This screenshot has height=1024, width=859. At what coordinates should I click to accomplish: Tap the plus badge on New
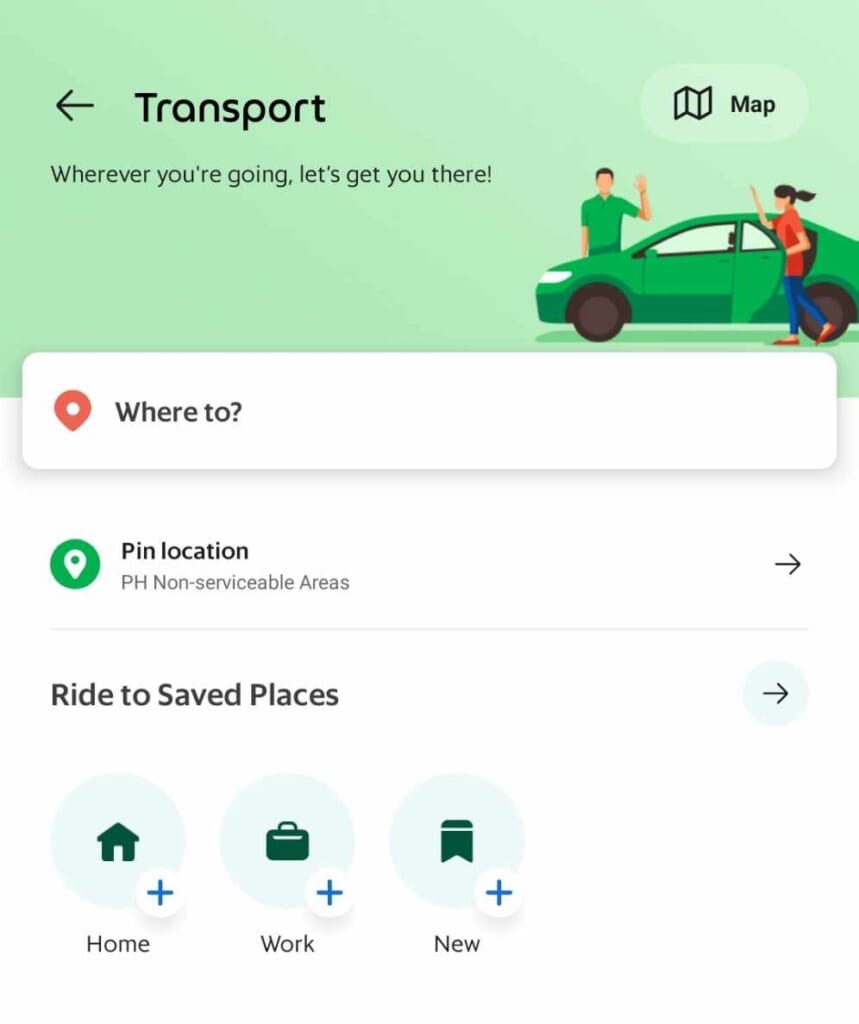(499, 893)
